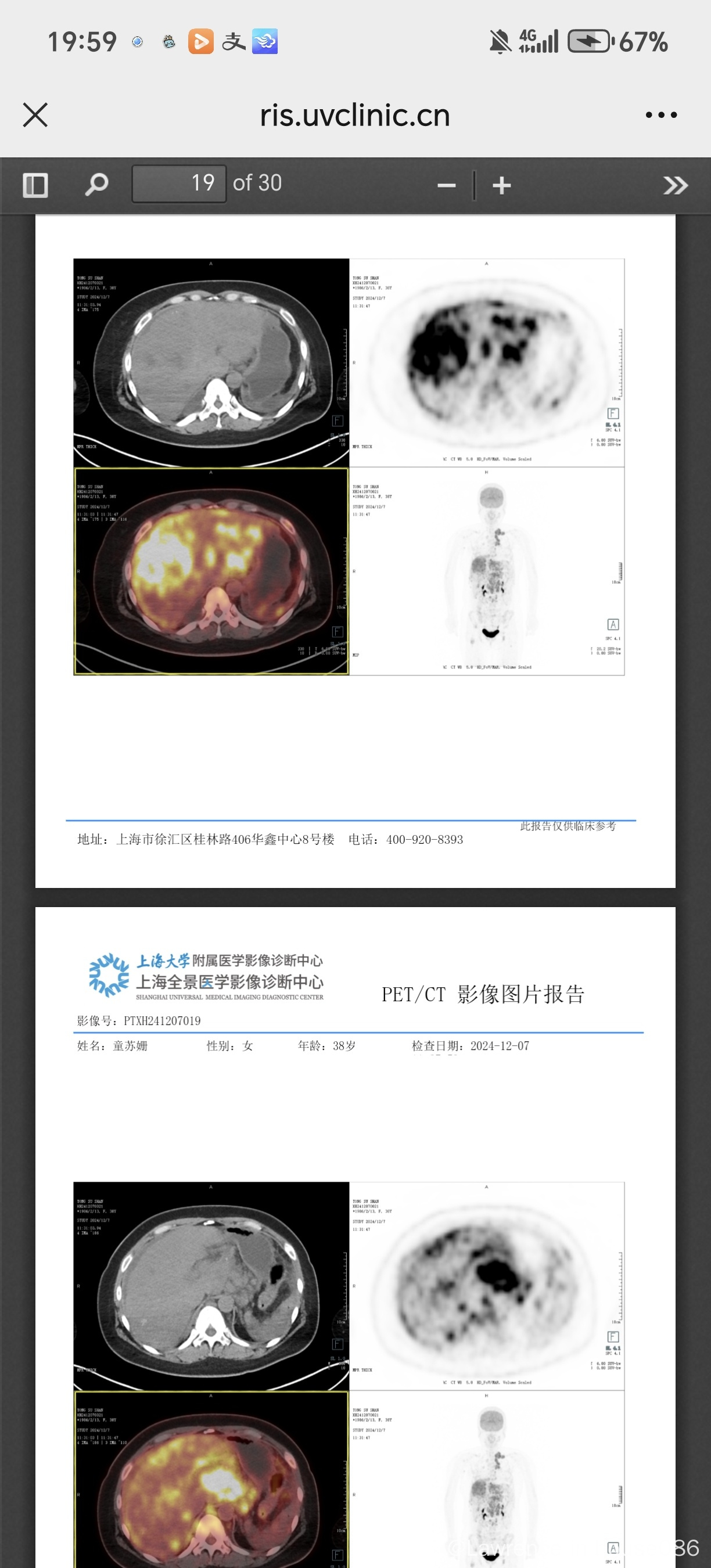Zoom in with the plus button
Screen dimensions: 711x1568
502,186
